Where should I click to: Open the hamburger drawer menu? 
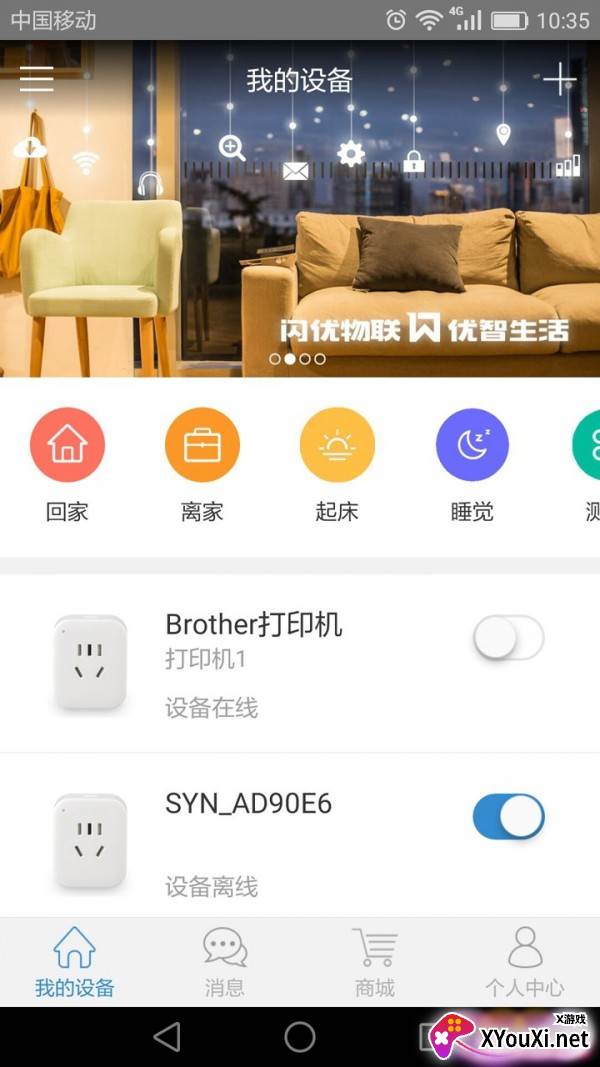[x=37, y=79]
